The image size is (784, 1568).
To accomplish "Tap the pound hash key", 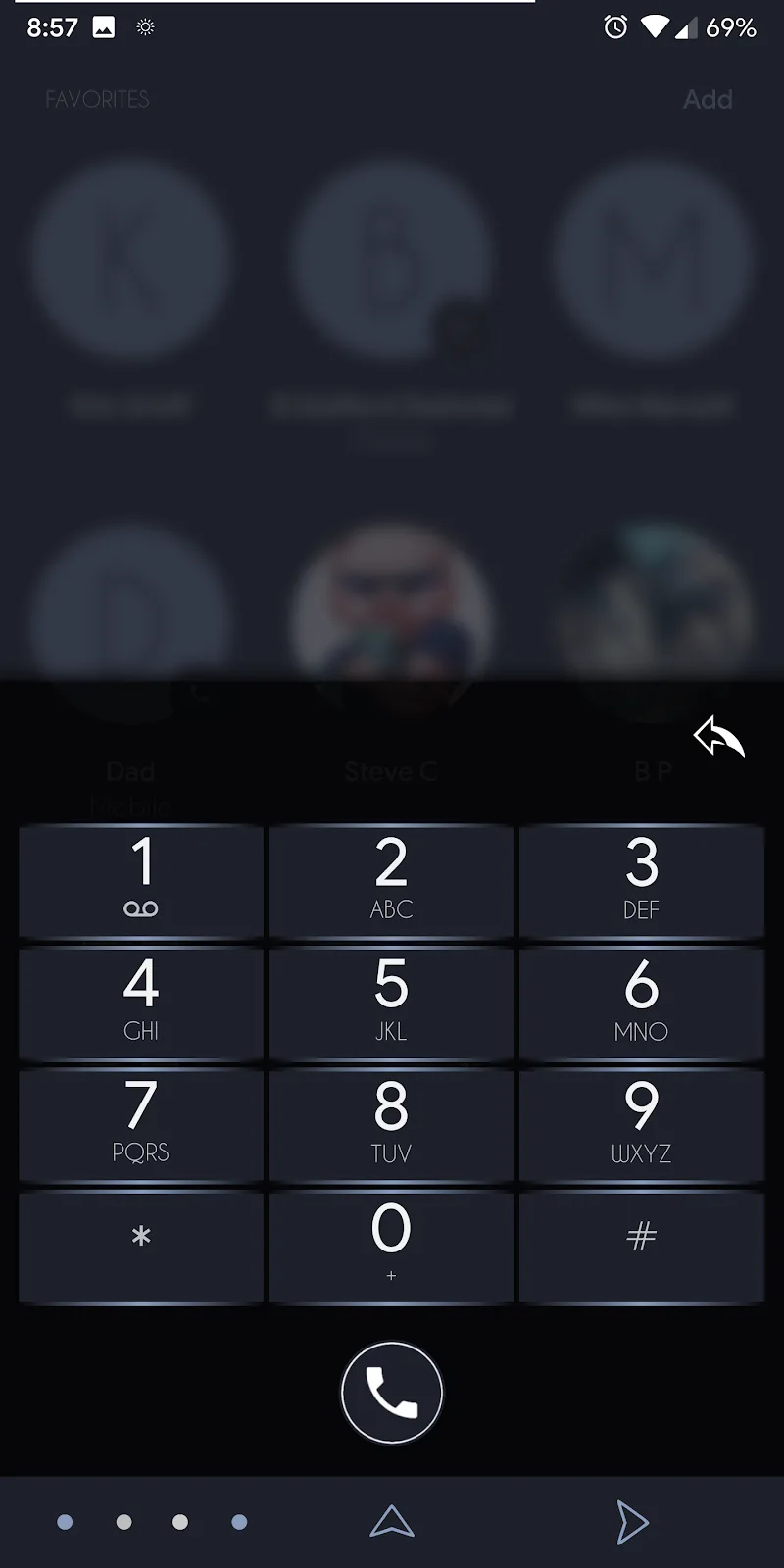I will point(641,1245).
